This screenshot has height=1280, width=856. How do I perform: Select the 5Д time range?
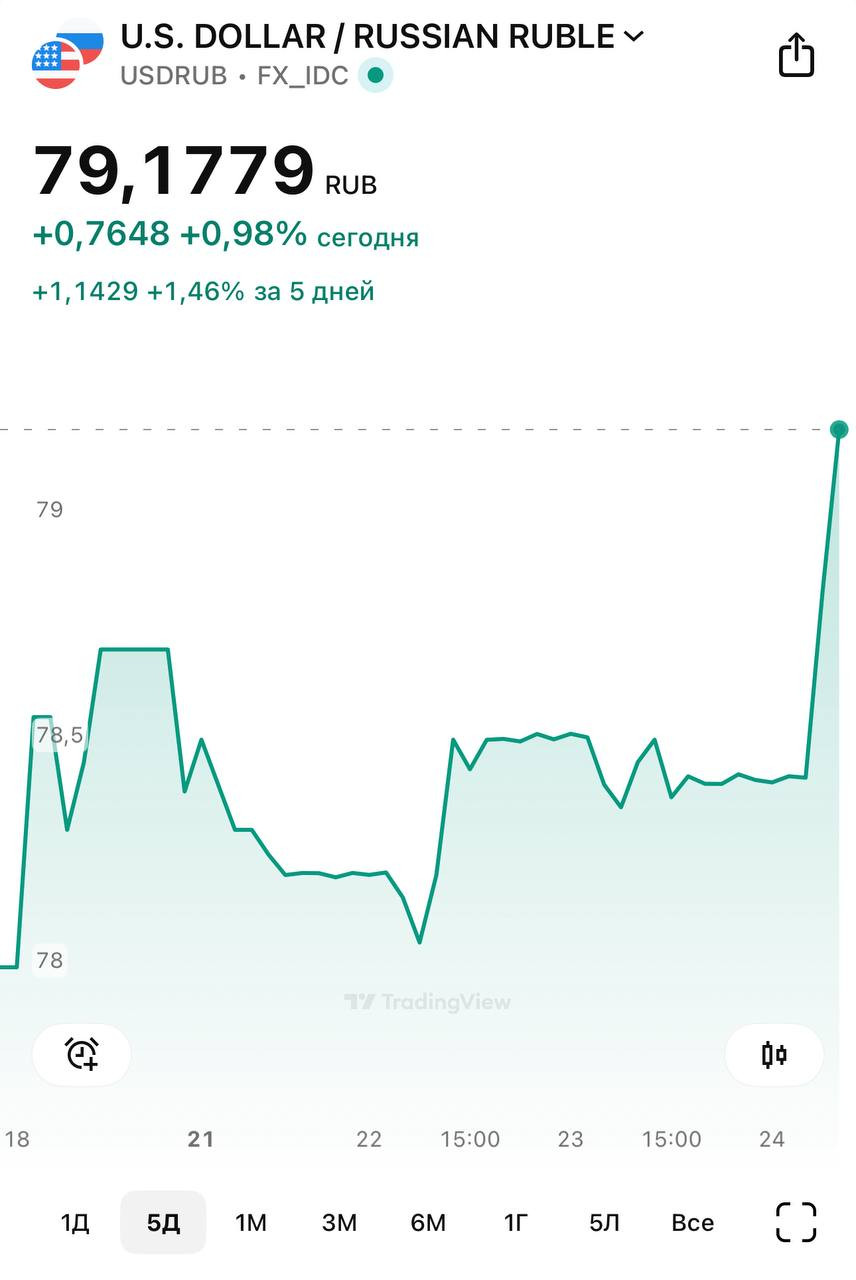[x=163, y=1222]
